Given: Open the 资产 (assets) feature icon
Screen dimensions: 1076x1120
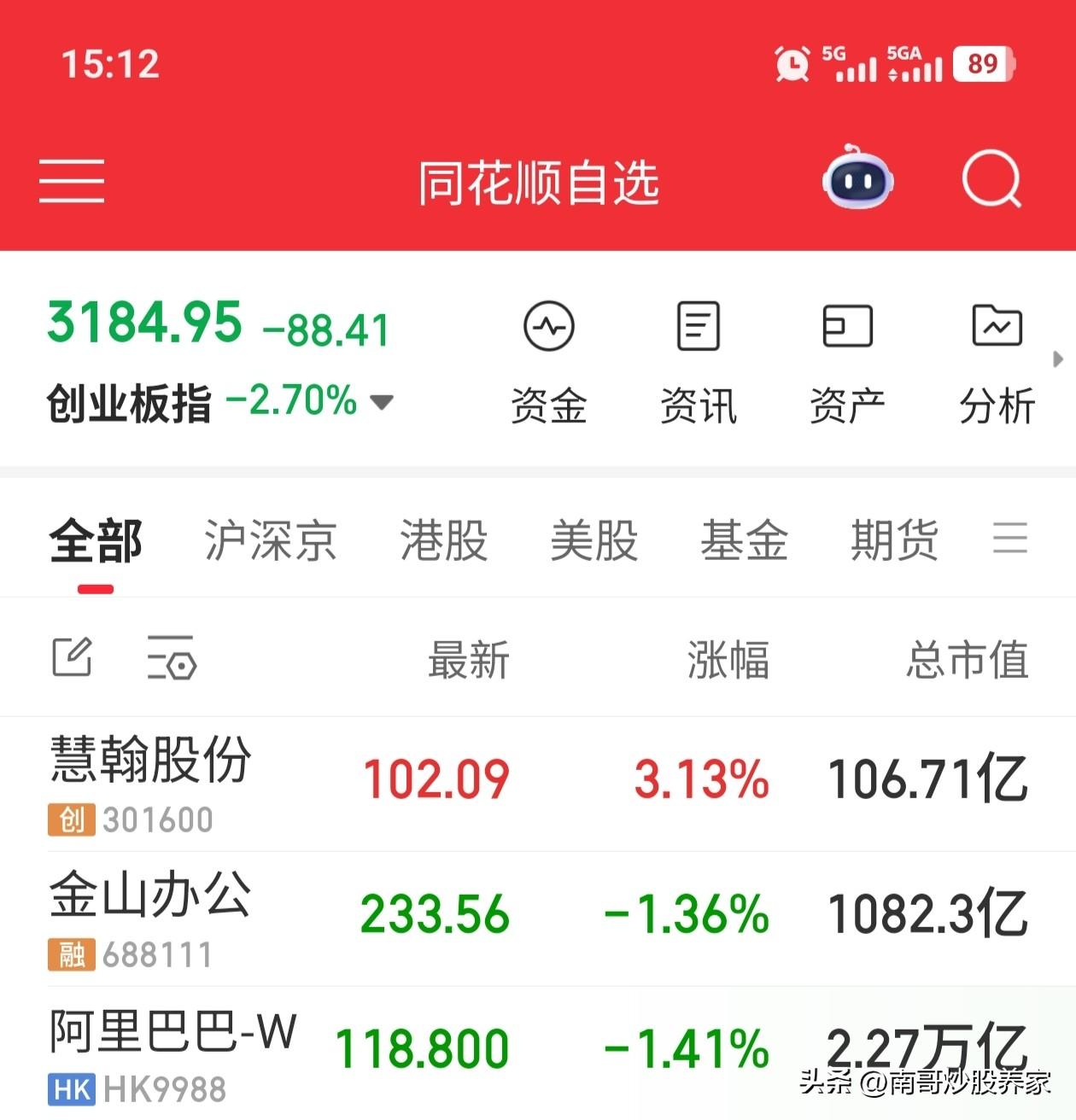Looking at the screenshot, I should [x=848, y=359].
